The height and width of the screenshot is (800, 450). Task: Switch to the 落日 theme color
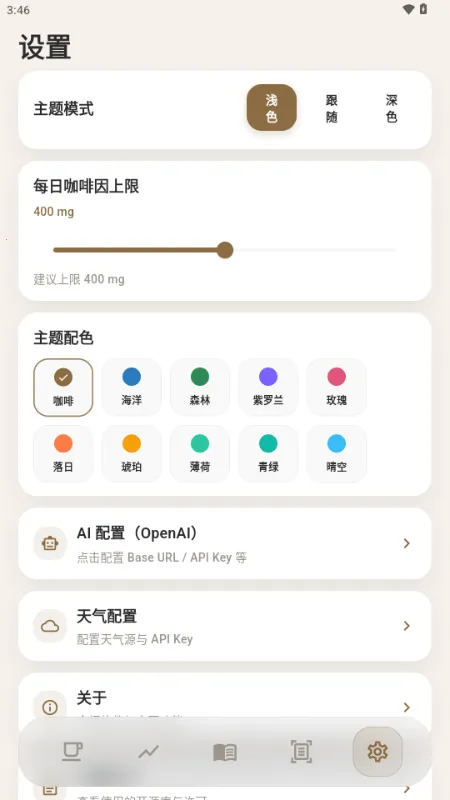coord(63,454)
